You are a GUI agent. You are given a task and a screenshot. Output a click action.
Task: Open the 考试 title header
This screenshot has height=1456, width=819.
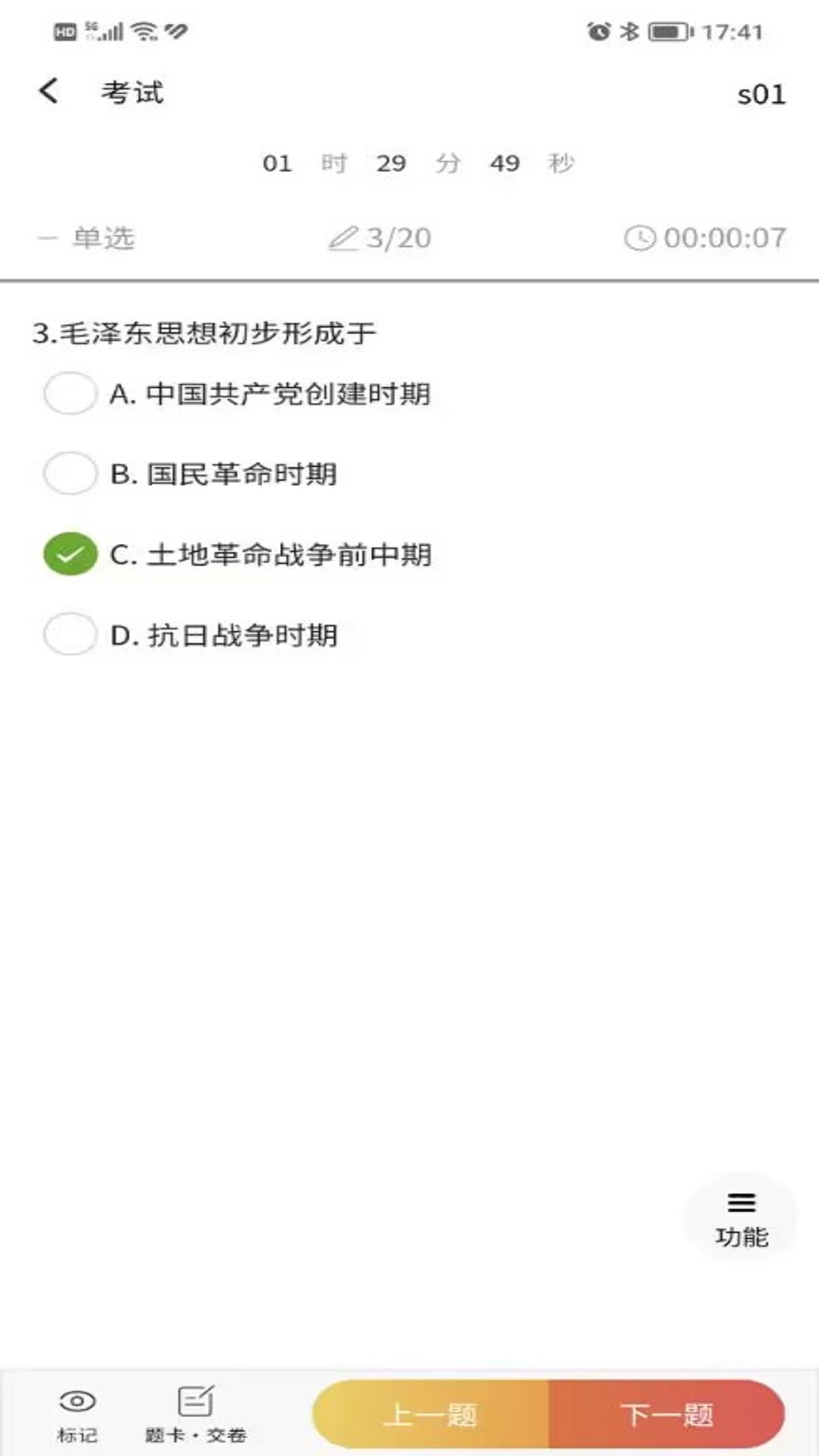pyautogui.click(x=133, y=93)
